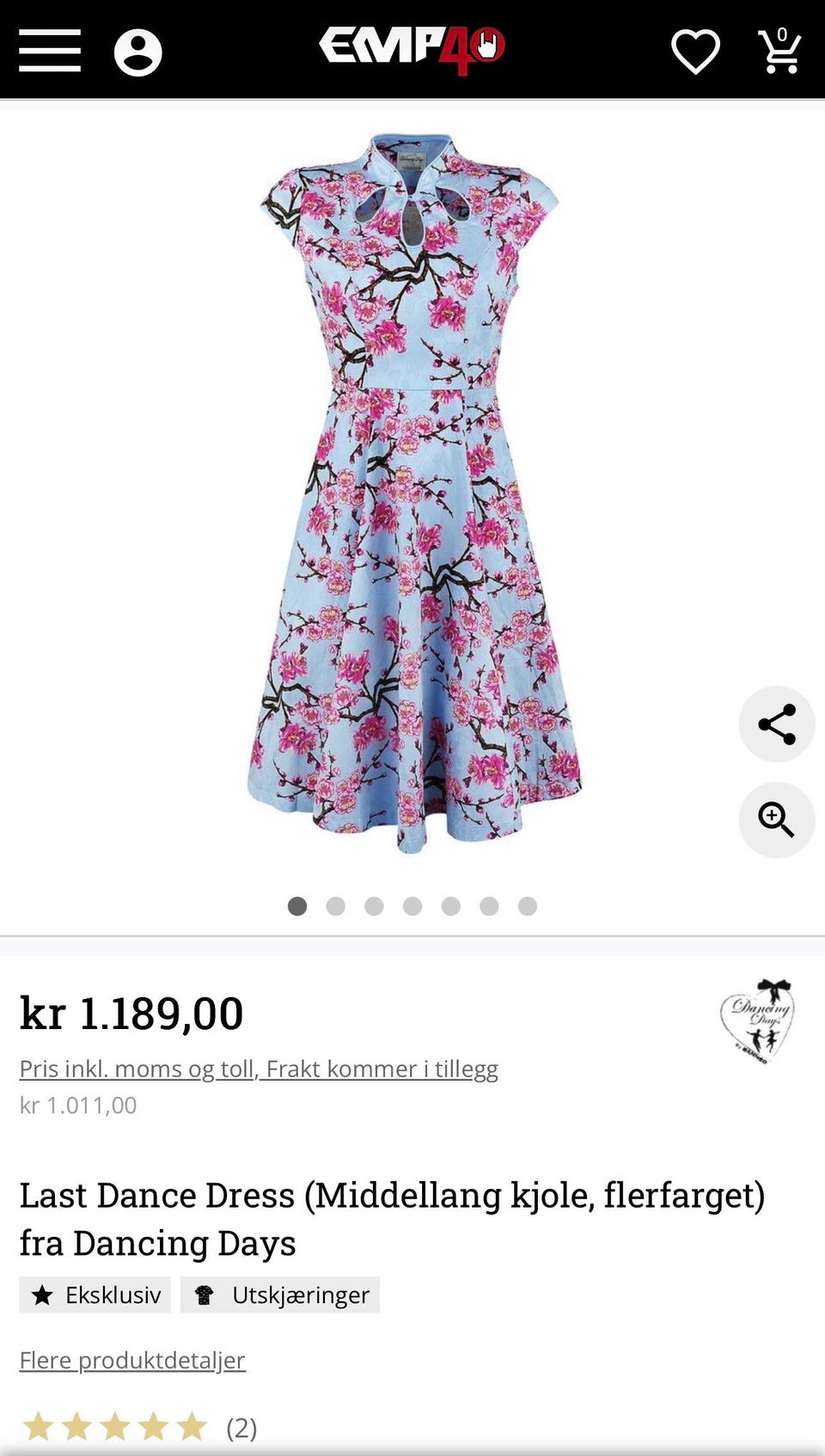Open the account profile icon

(138, 52)
